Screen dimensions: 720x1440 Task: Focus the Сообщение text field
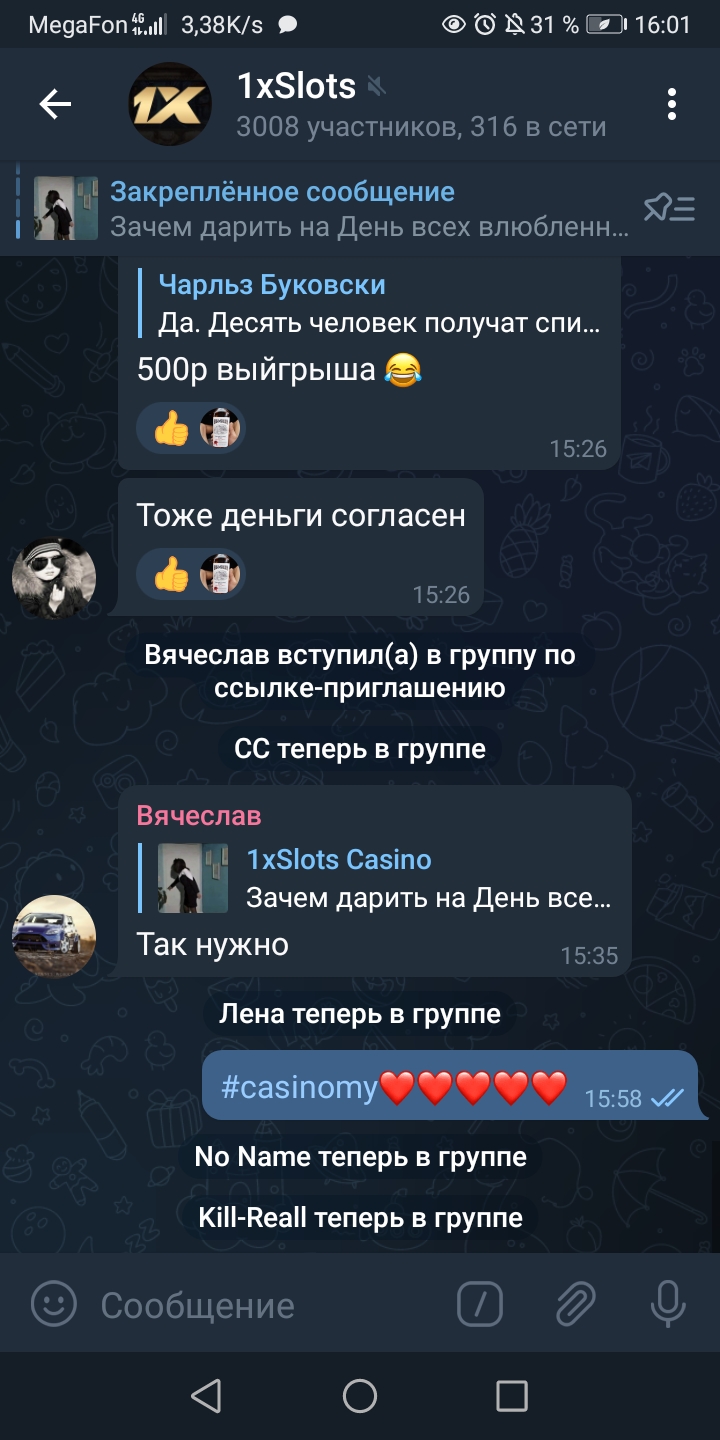pyautogui.click(x=268, y=1305)
